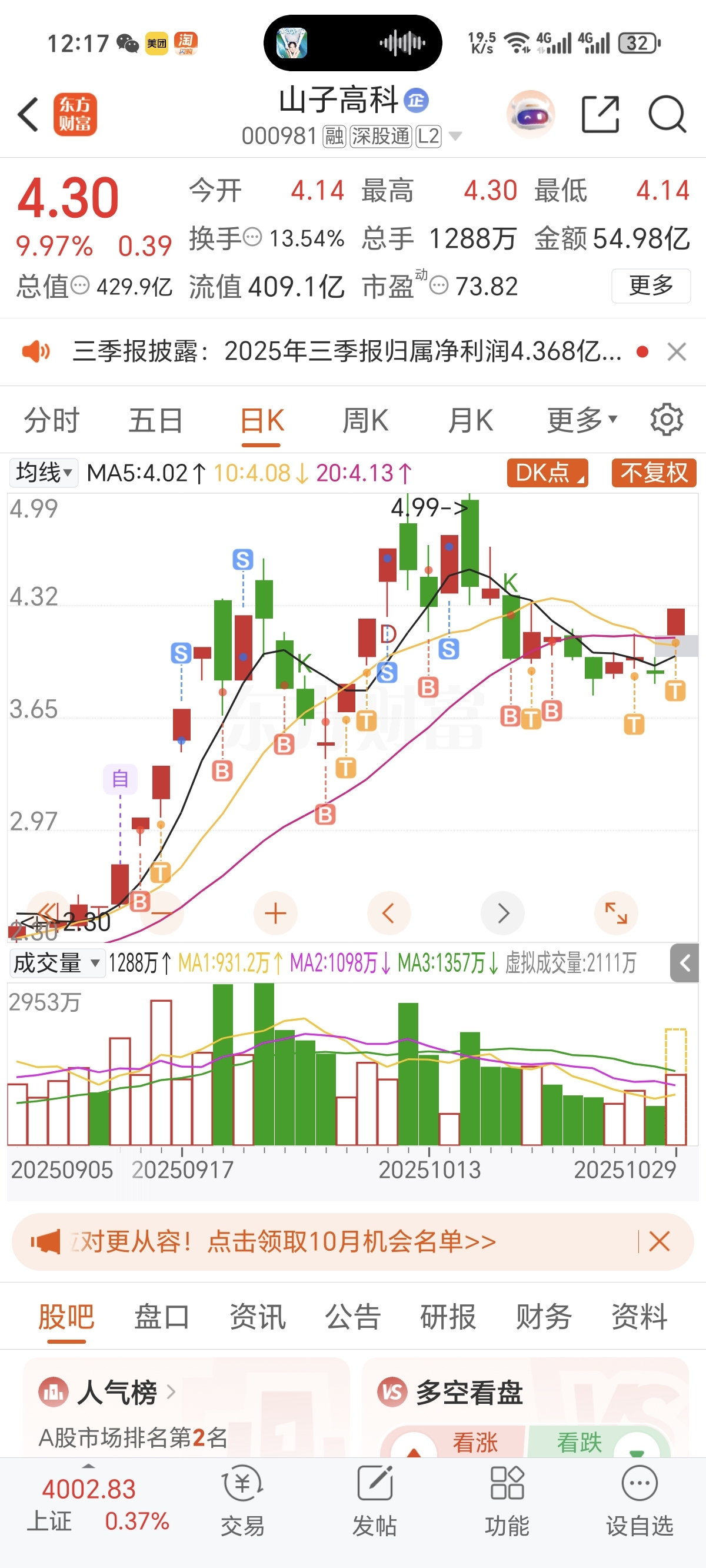Open the 成交量 indicator dropdown
706x1568 pixels.
pyautogui.click(x=56, y=964)
